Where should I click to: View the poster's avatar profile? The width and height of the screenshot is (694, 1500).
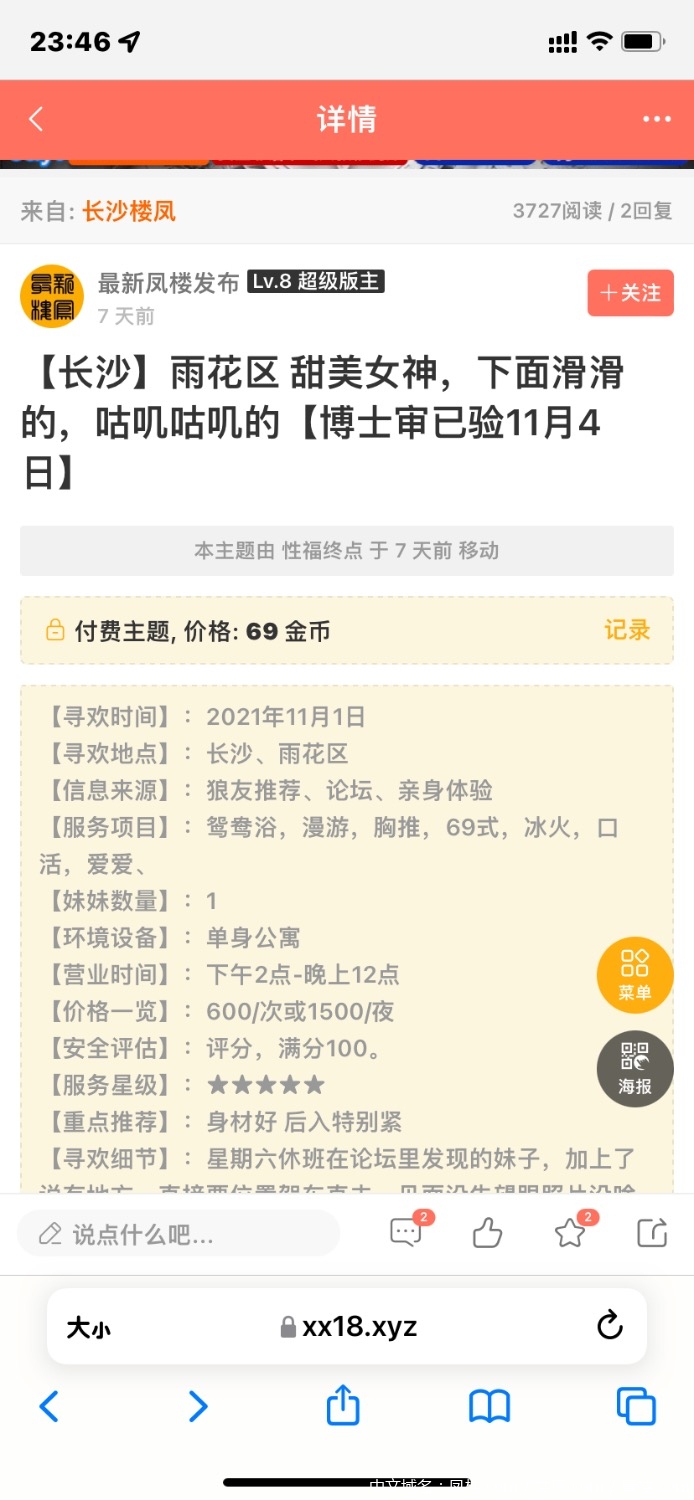click(52, 297)
